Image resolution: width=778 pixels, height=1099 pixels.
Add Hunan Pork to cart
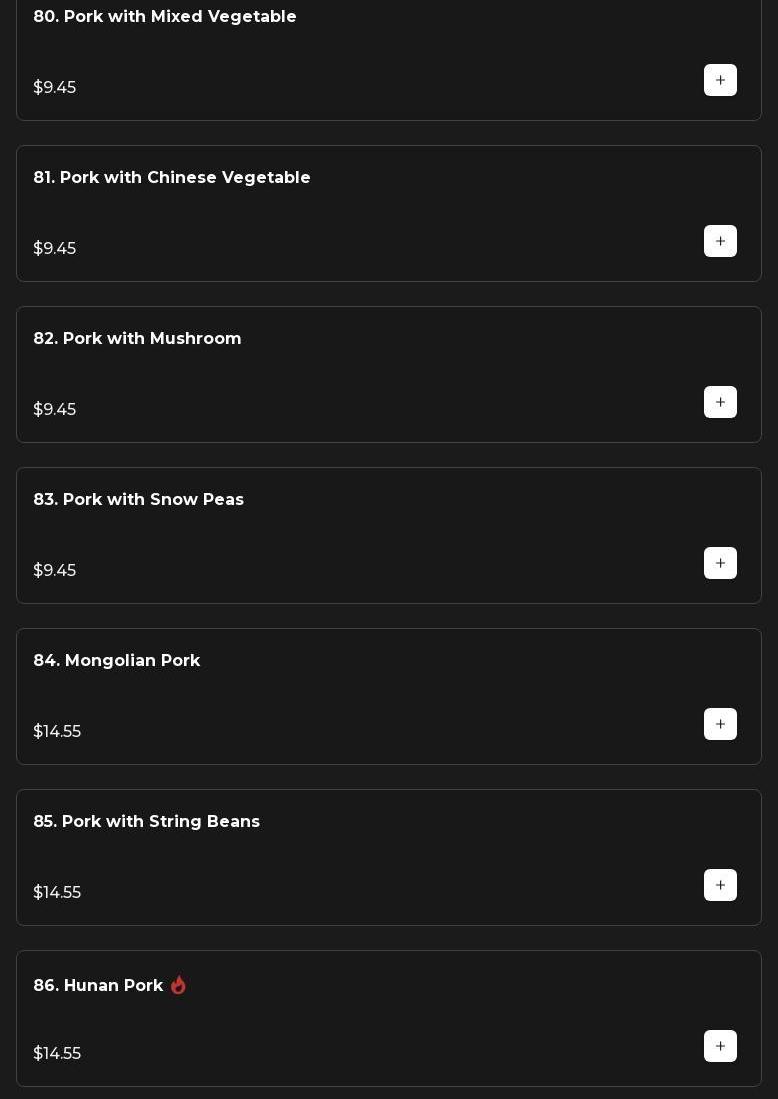(x=720, y=1046)
